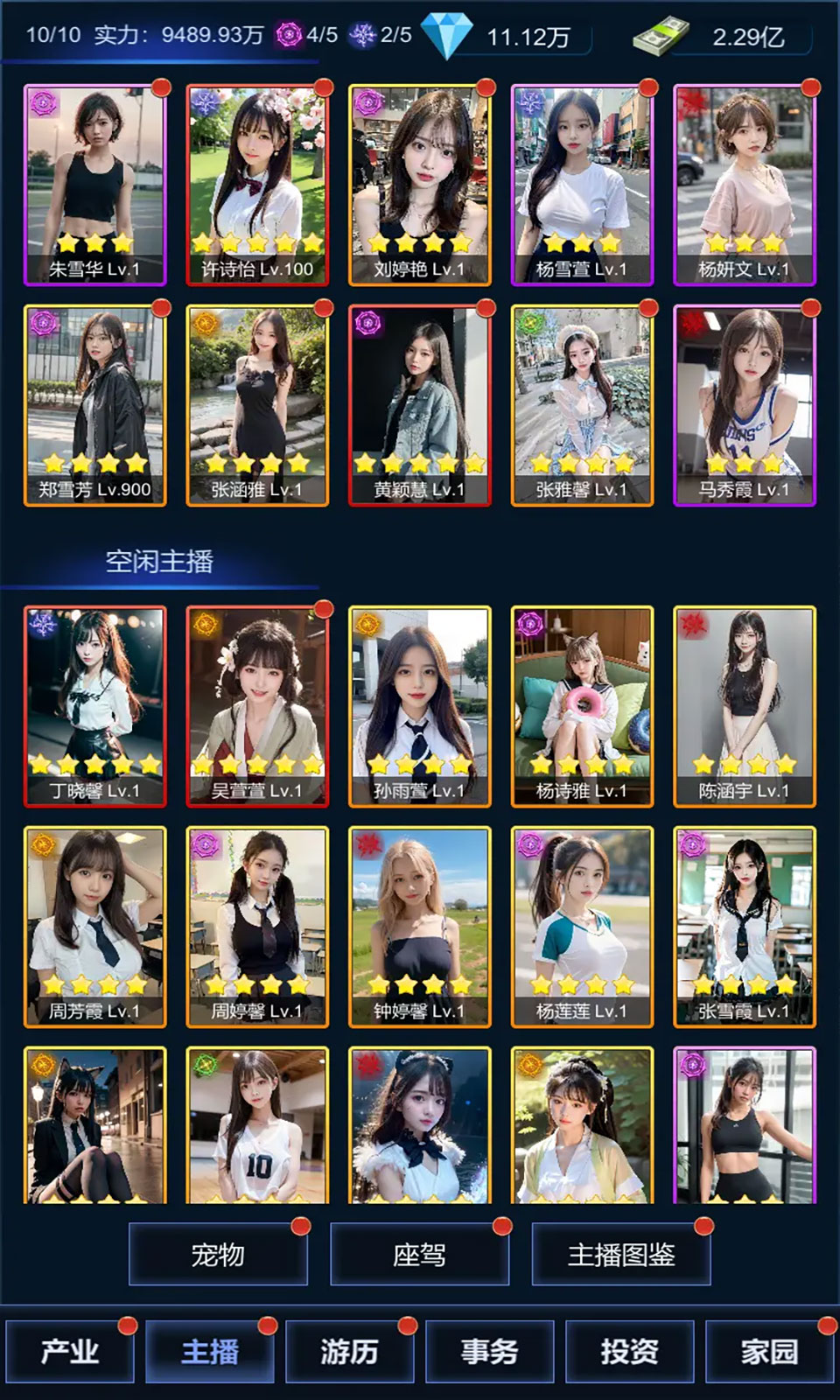Go to the 事务 tab

(489, 1351)
